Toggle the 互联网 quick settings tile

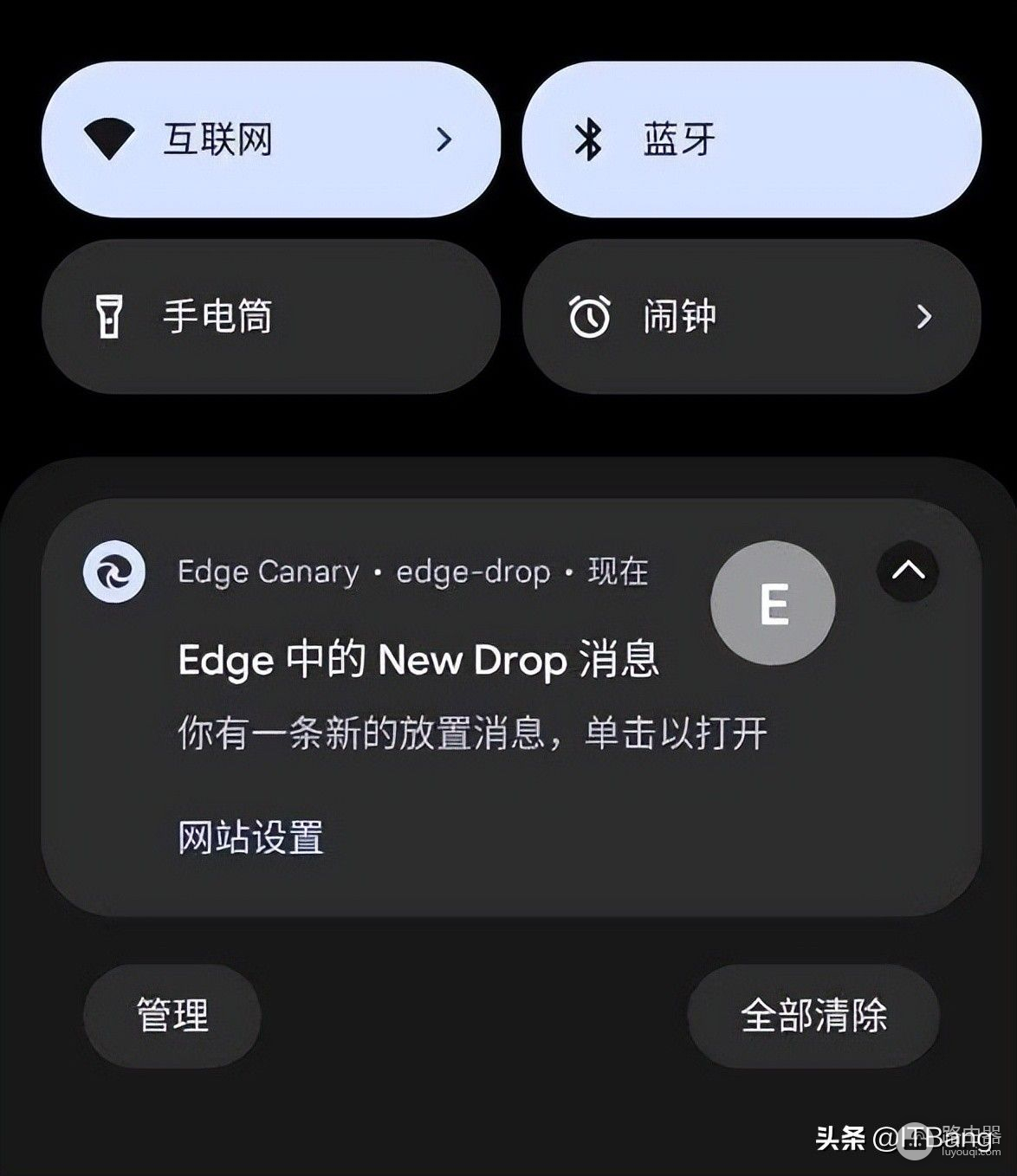coord(260,139)
